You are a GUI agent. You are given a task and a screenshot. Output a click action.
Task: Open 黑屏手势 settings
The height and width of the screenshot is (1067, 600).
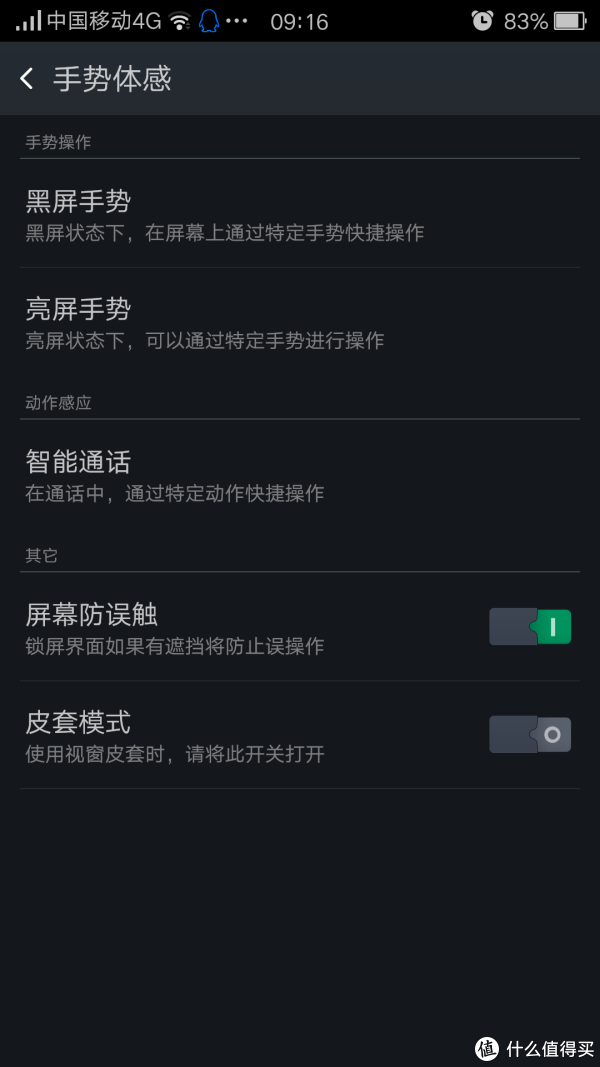tap(300, 214)
